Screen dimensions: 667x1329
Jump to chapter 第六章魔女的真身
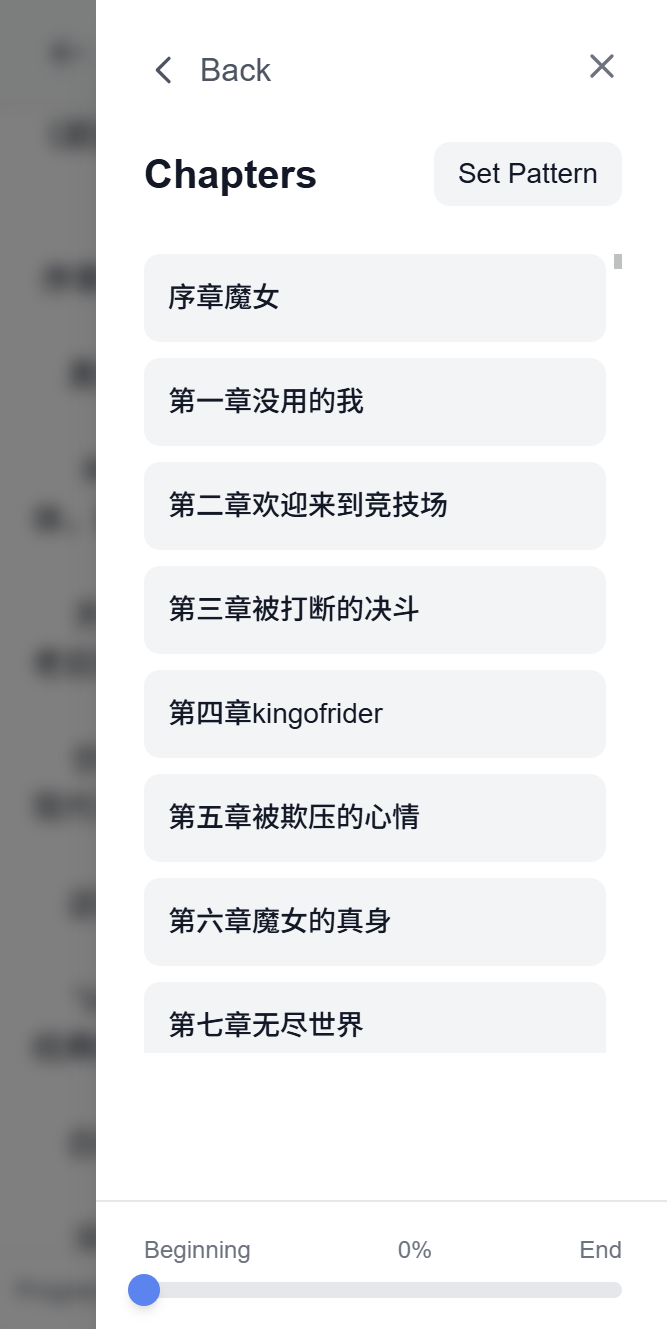click(374, 922)
